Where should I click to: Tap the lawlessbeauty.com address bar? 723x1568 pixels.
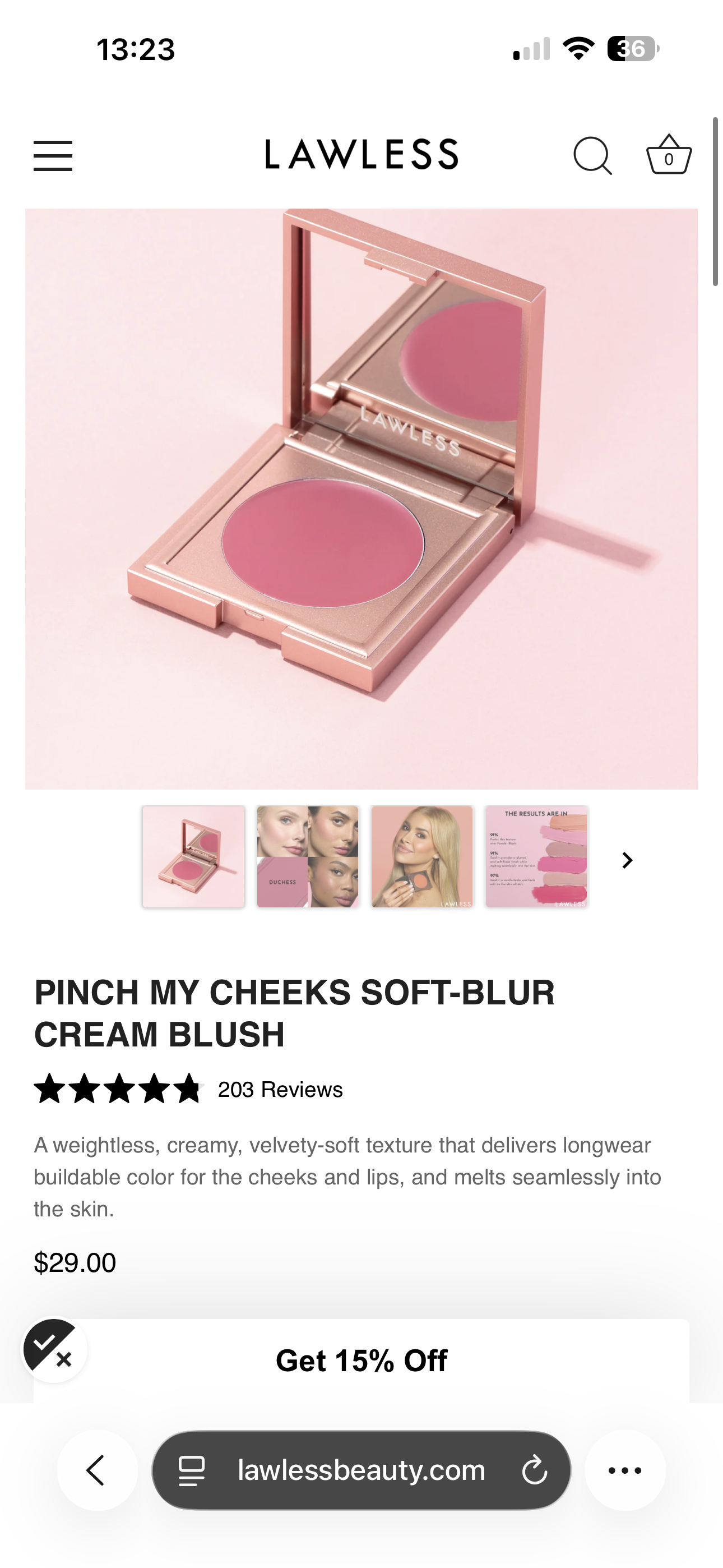point(361,1470)
